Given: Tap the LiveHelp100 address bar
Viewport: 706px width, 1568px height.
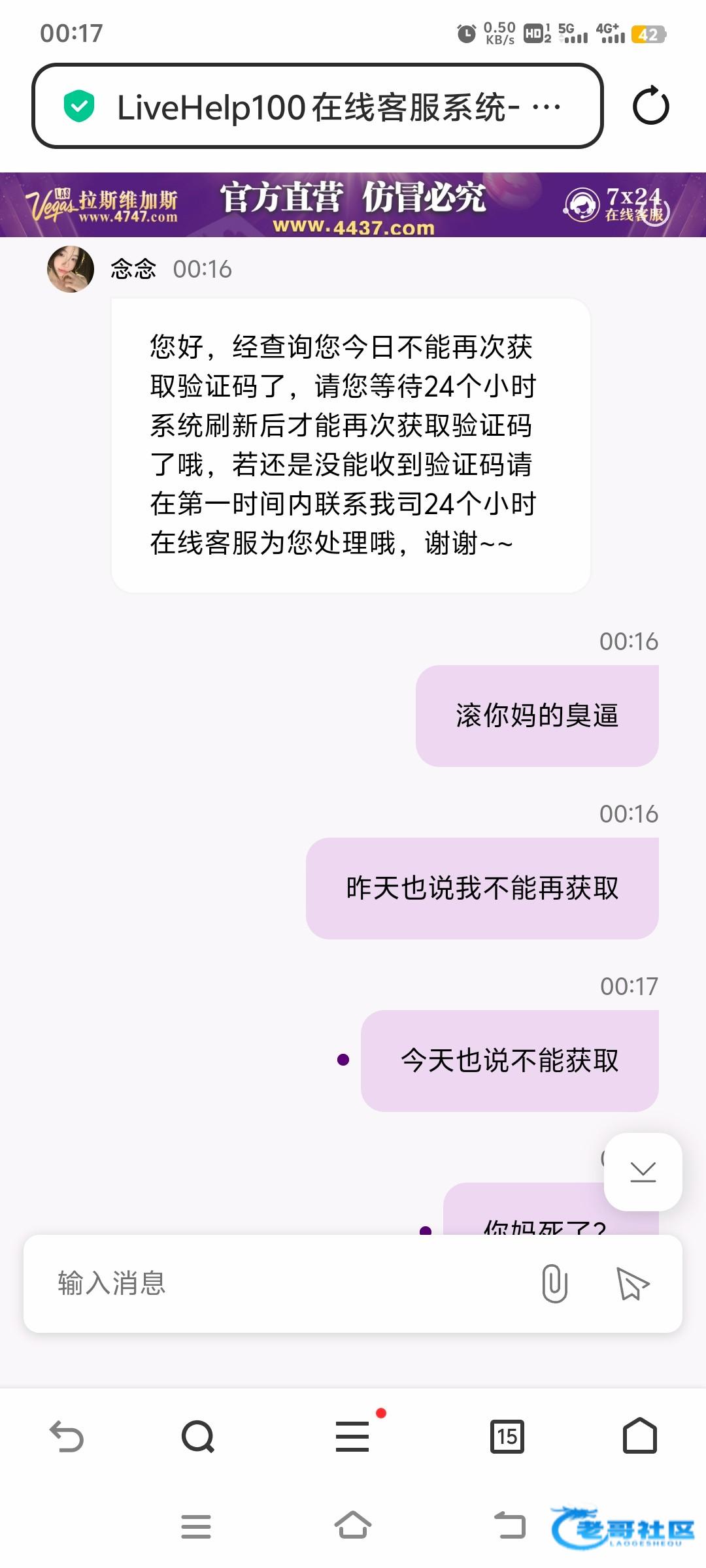Looking at the screenshot, I should pos(318,106).
